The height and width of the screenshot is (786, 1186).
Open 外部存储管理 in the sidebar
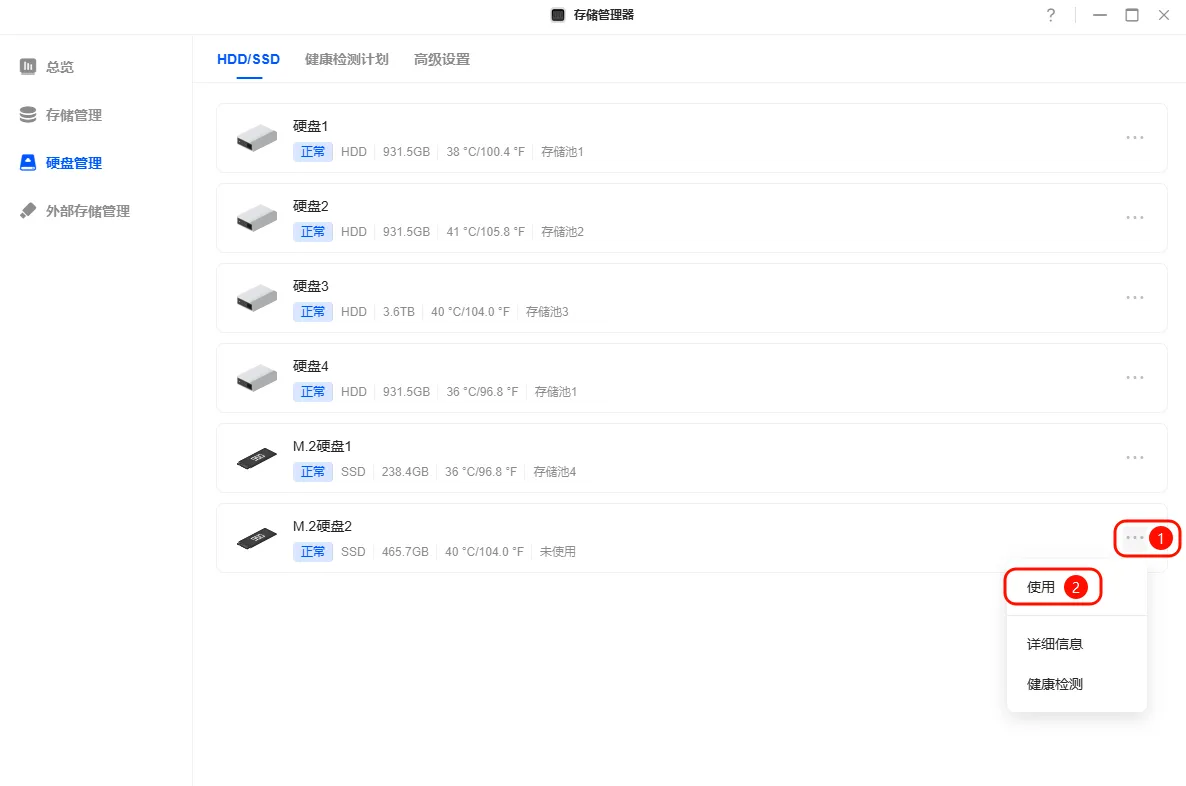(x=87, y=211)
